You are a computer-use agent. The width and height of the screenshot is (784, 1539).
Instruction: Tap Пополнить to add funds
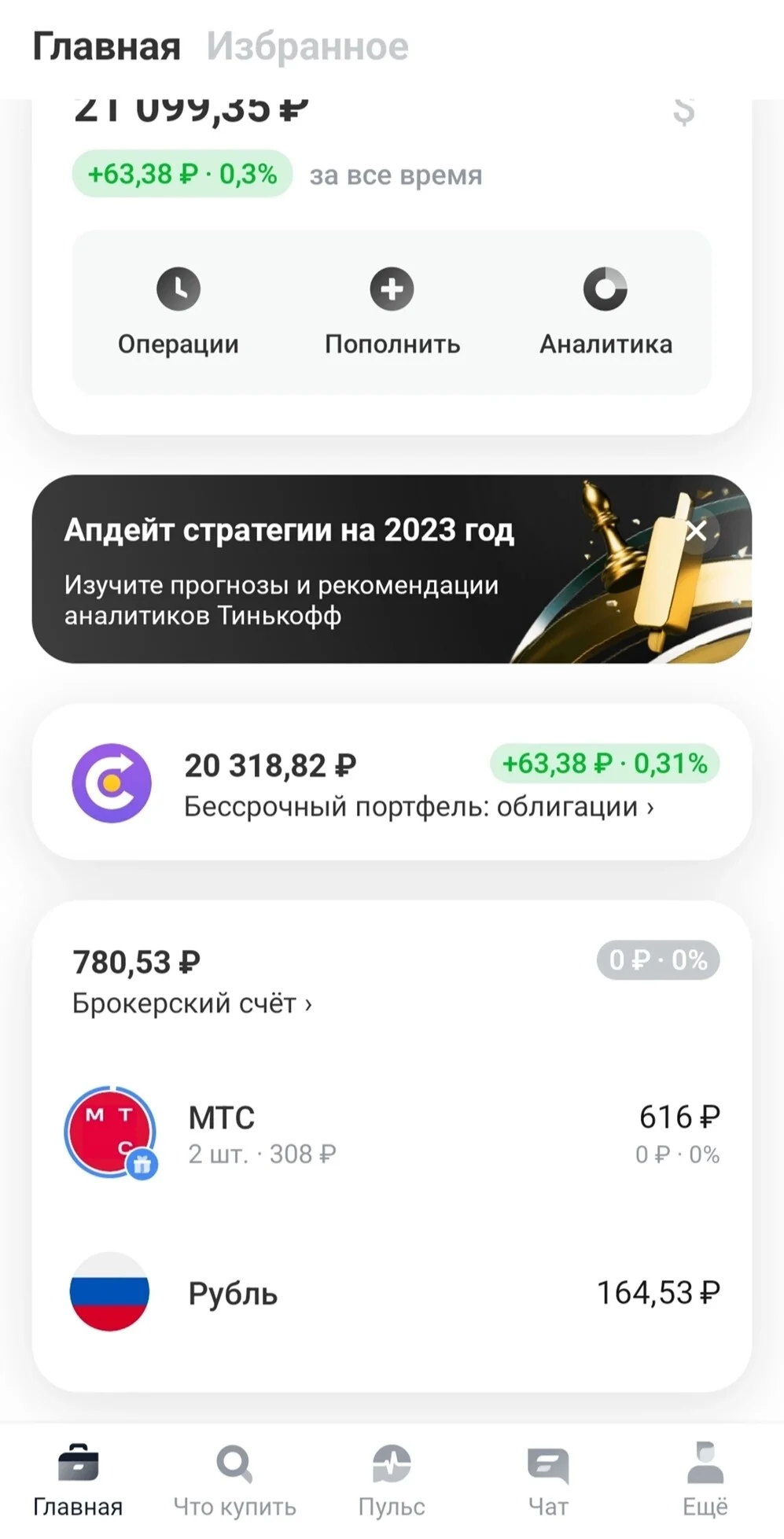click(392, 312)
